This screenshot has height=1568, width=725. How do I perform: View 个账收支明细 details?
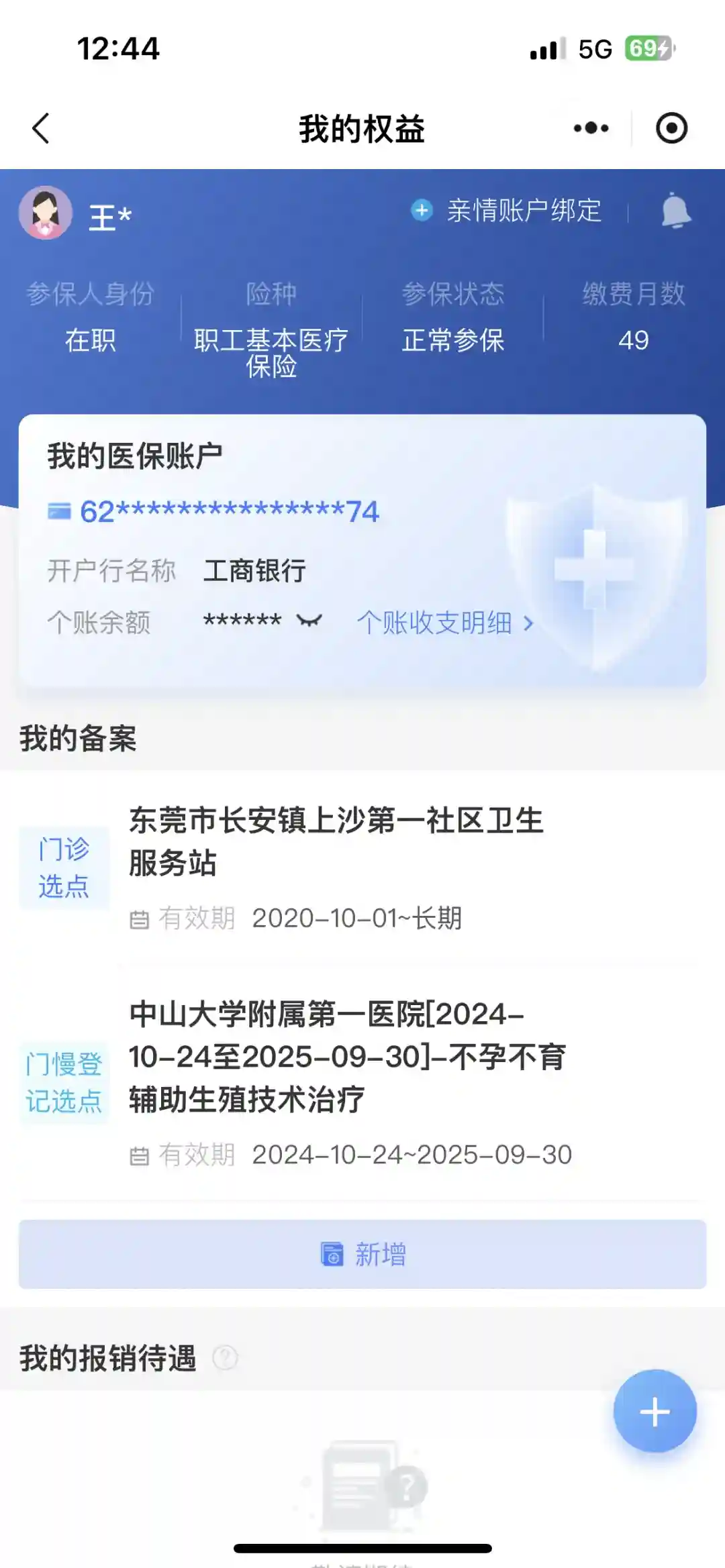click(444, 623)
